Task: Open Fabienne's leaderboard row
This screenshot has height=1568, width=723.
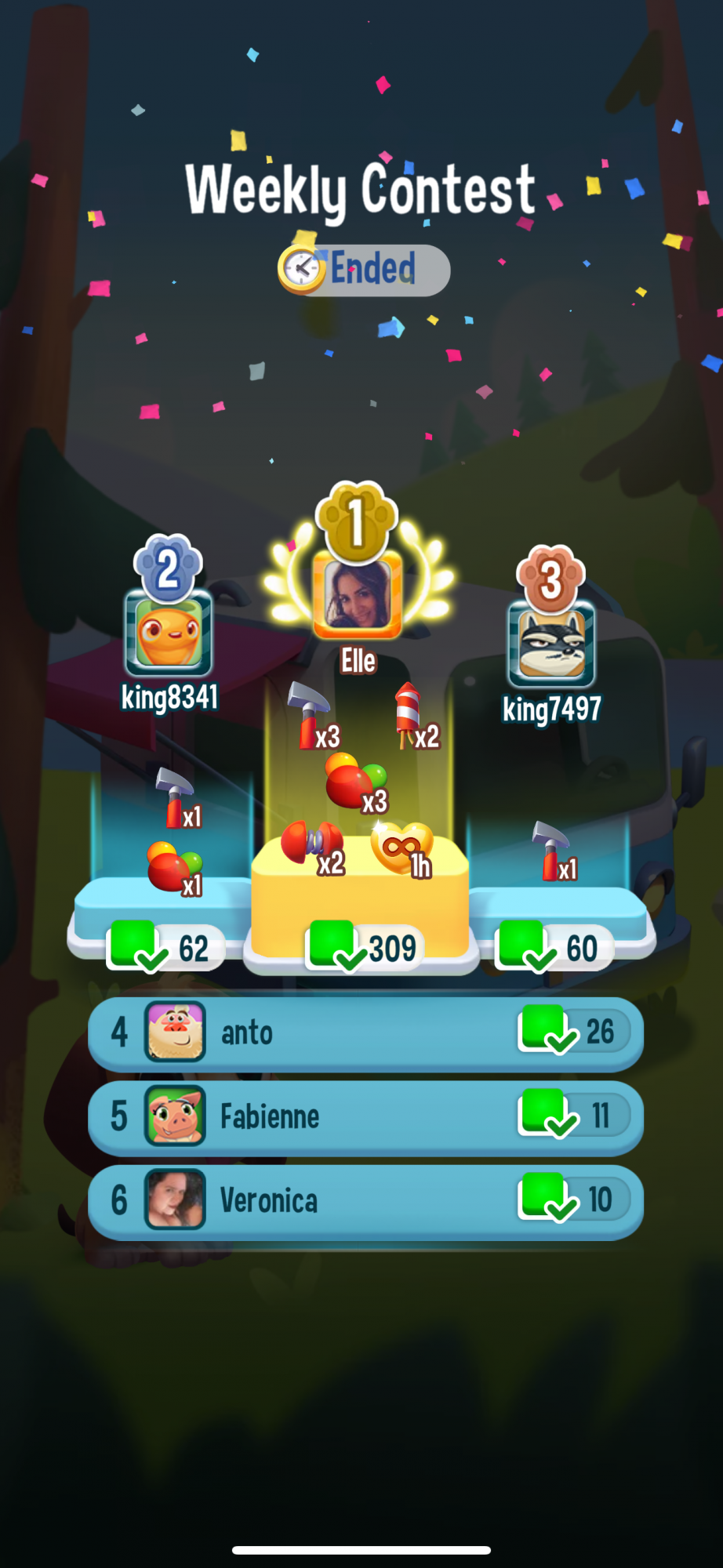Action: coord(365,1117)
